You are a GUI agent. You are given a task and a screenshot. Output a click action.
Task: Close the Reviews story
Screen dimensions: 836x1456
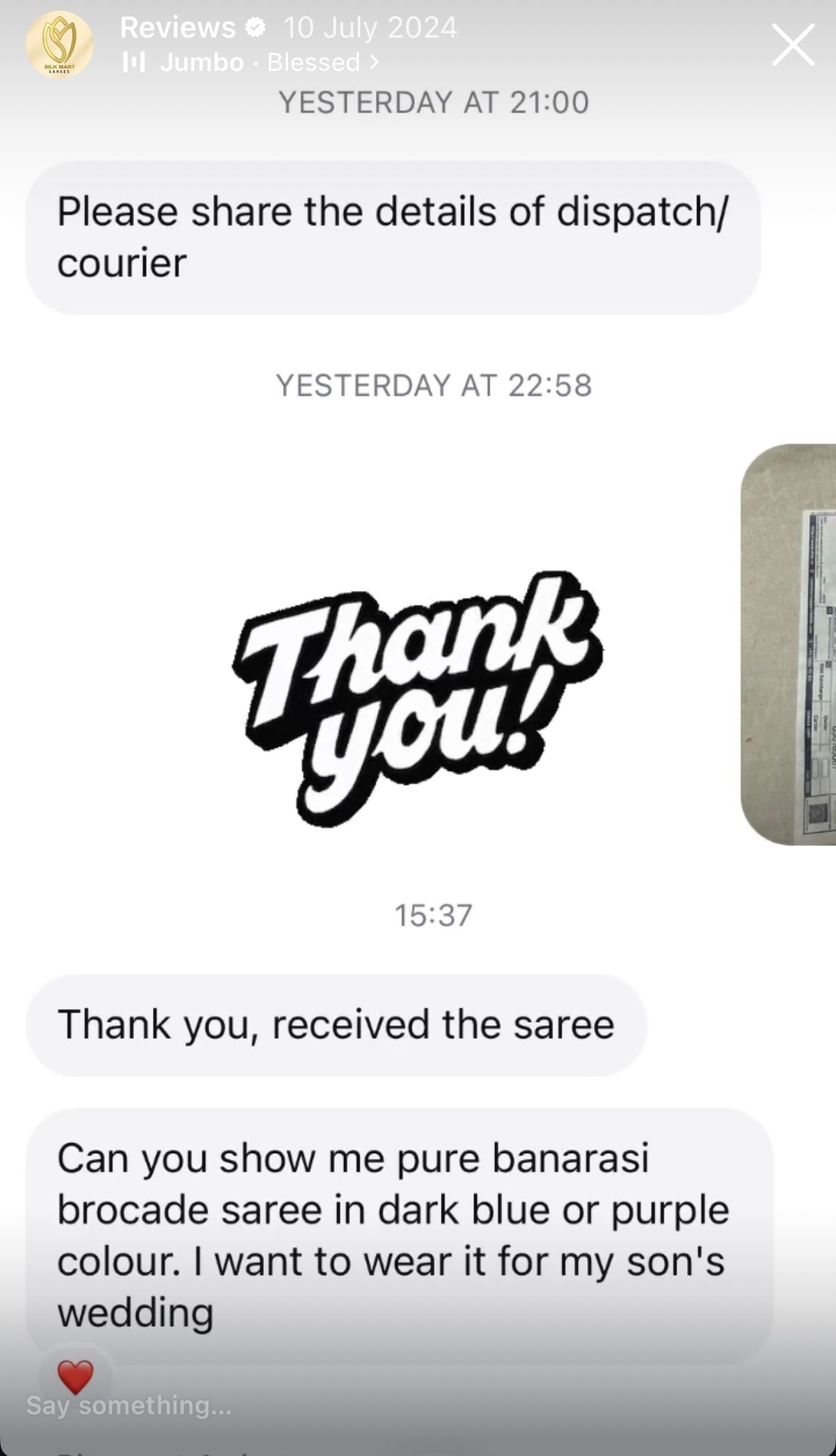tap(793, 45)
